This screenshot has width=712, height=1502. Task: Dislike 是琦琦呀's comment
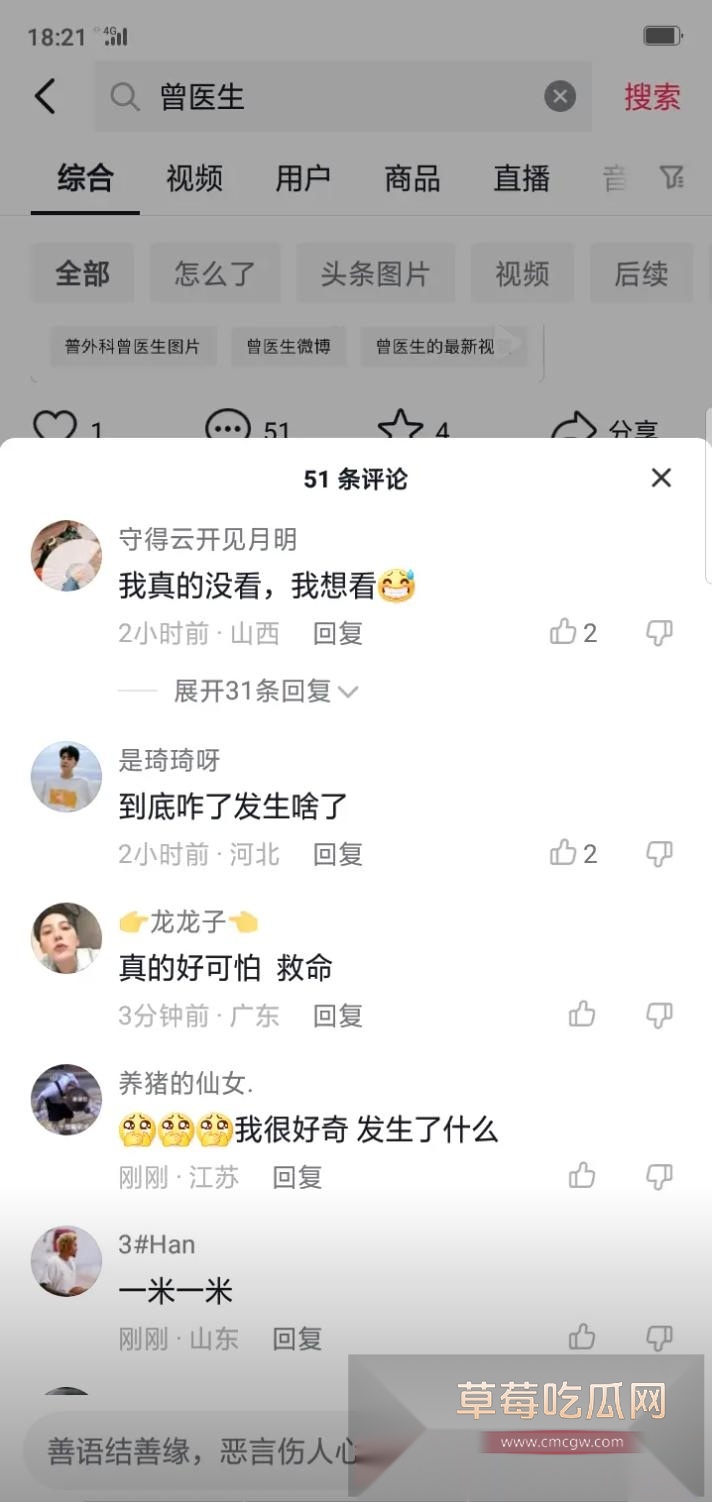coord(659,853)
